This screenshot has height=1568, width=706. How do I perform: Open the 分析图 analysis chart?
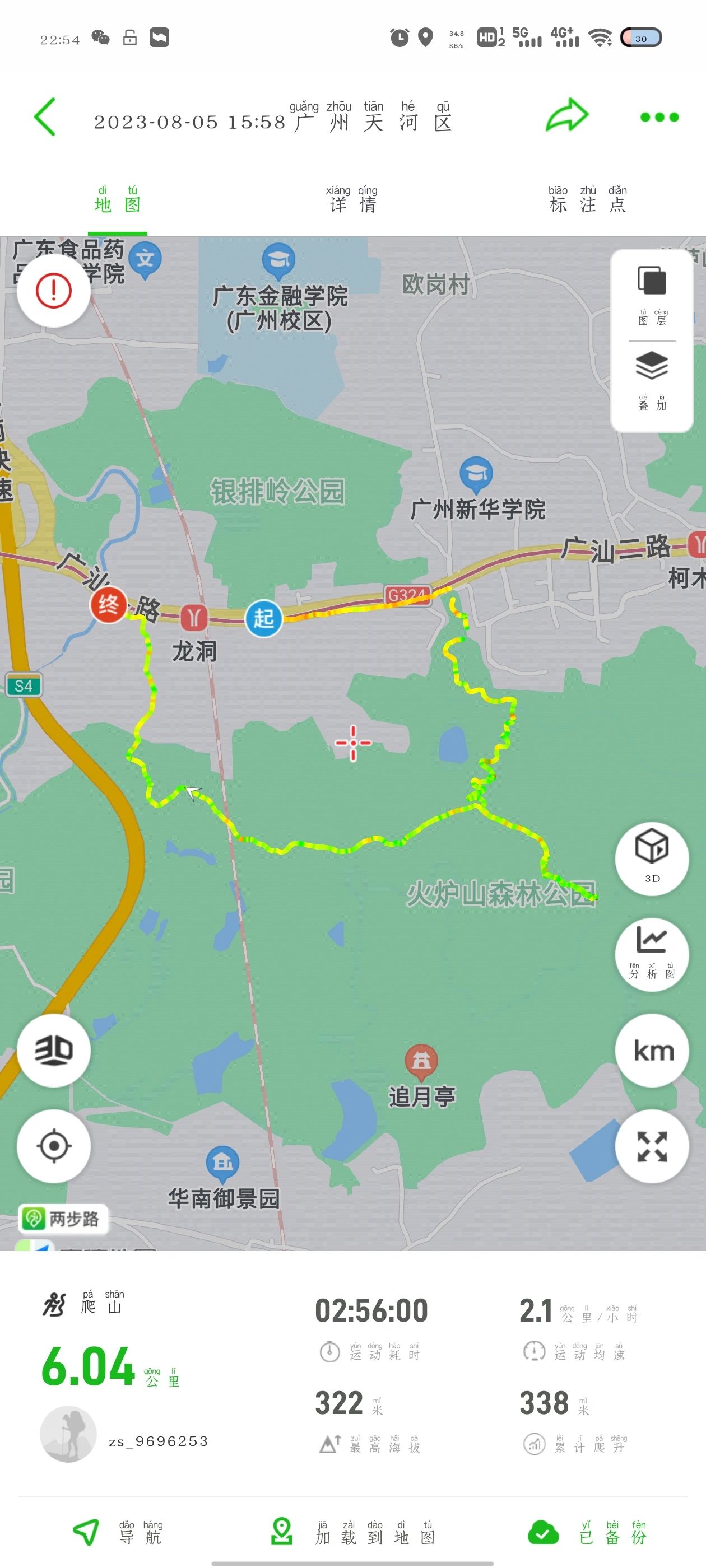[x=652, y=953]
